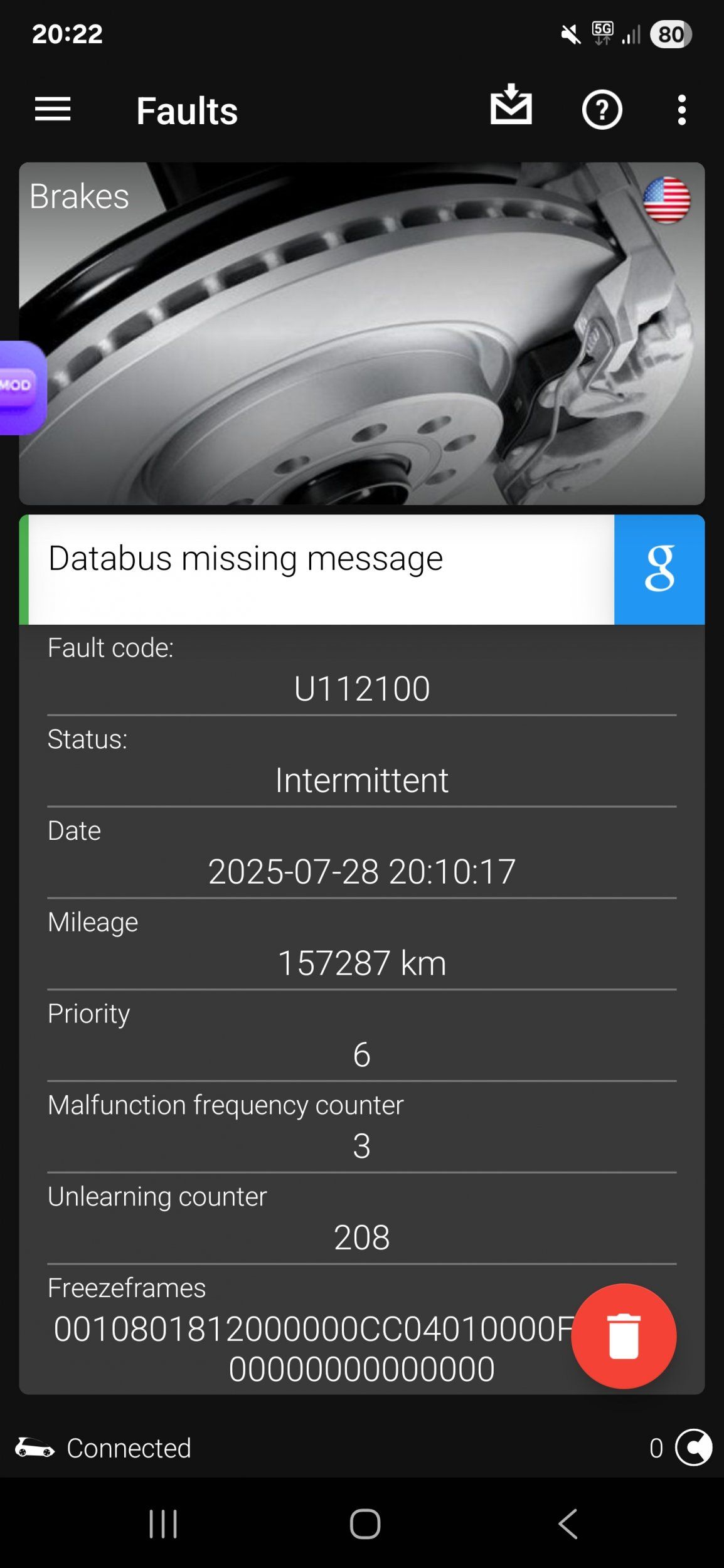Viewport: 724px width, 1568px height.
Task: Change language via the US flag icon
Action: 666,200
